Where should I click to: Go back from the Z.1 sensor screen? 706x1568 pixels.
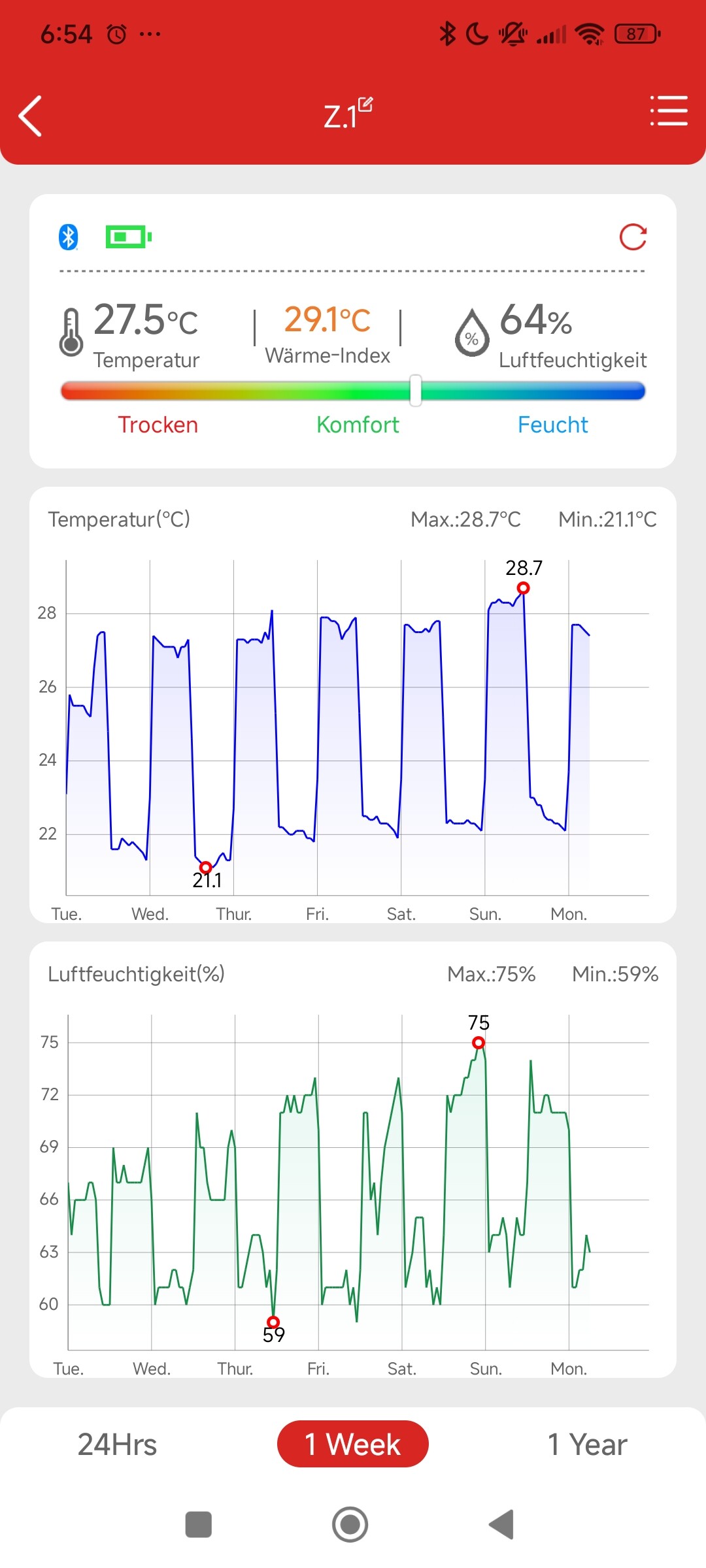[31, 116]
